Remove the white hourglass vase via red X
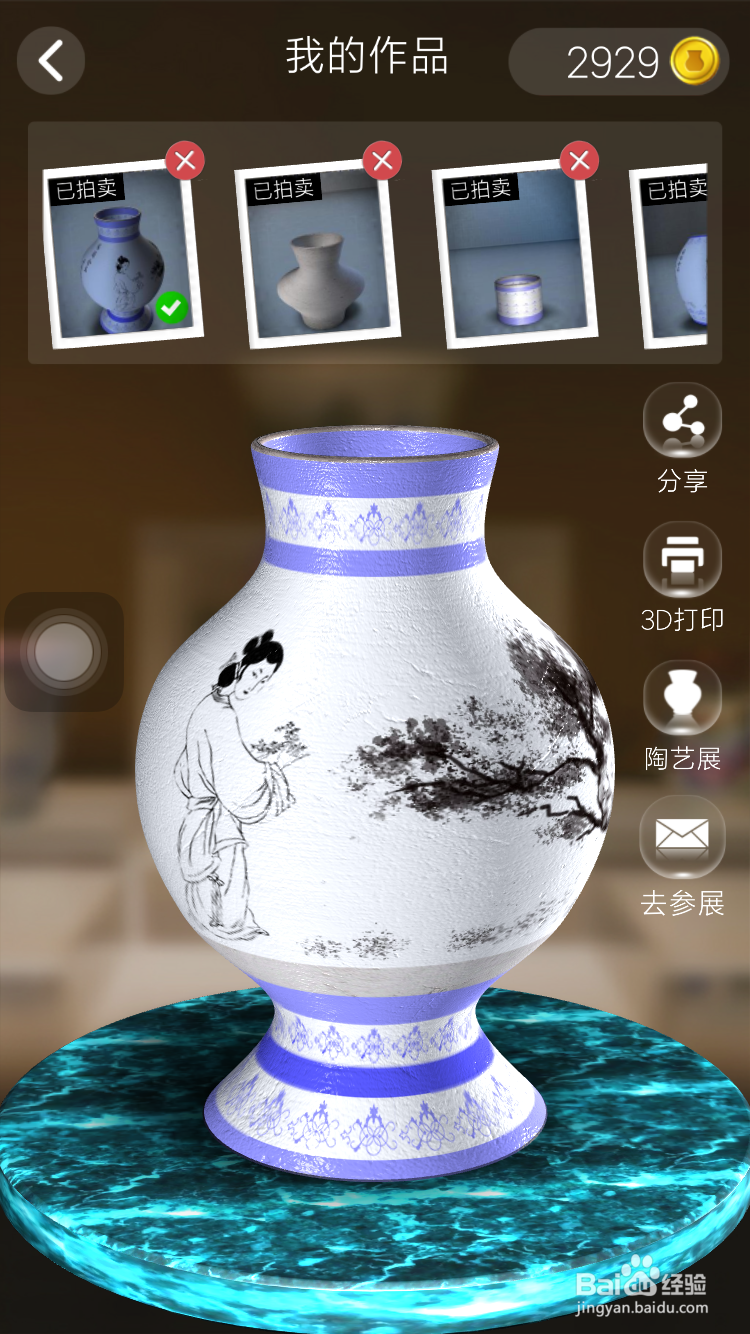The image size is (750, 1334). point(382,160)
